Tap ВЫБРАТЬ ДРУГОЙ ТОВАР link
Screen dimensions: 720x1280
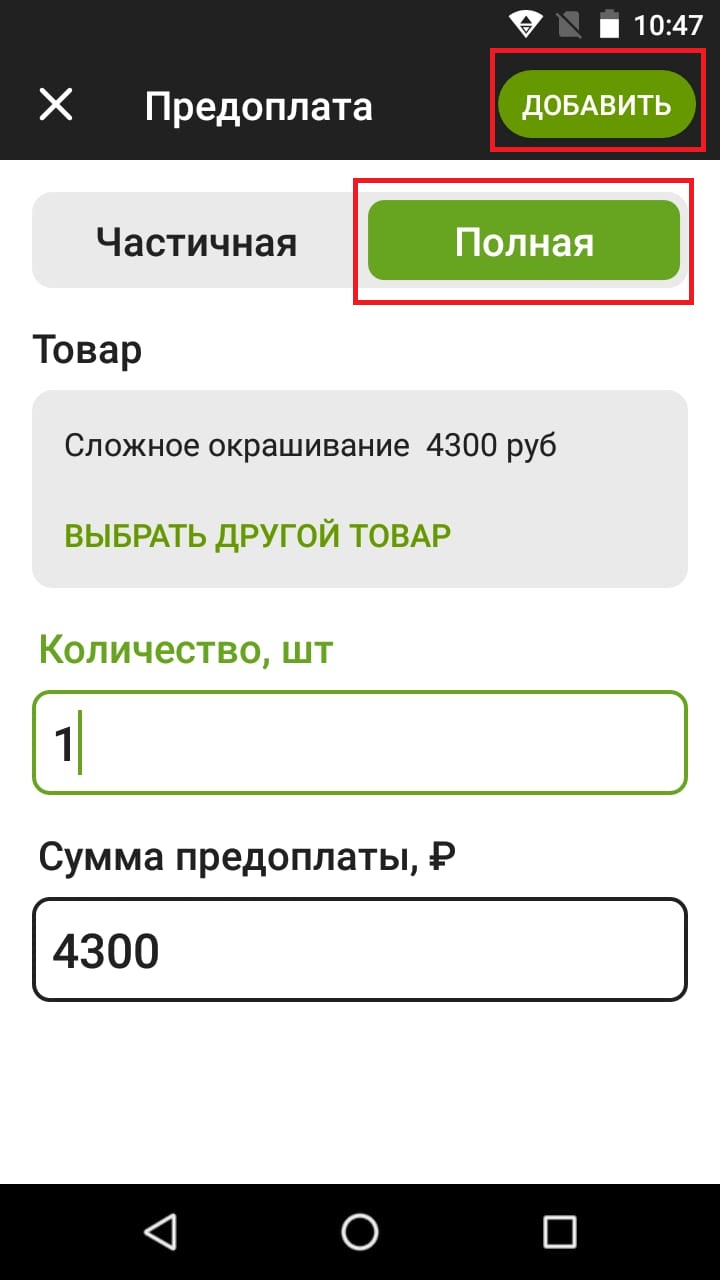(x=258, y=535)
